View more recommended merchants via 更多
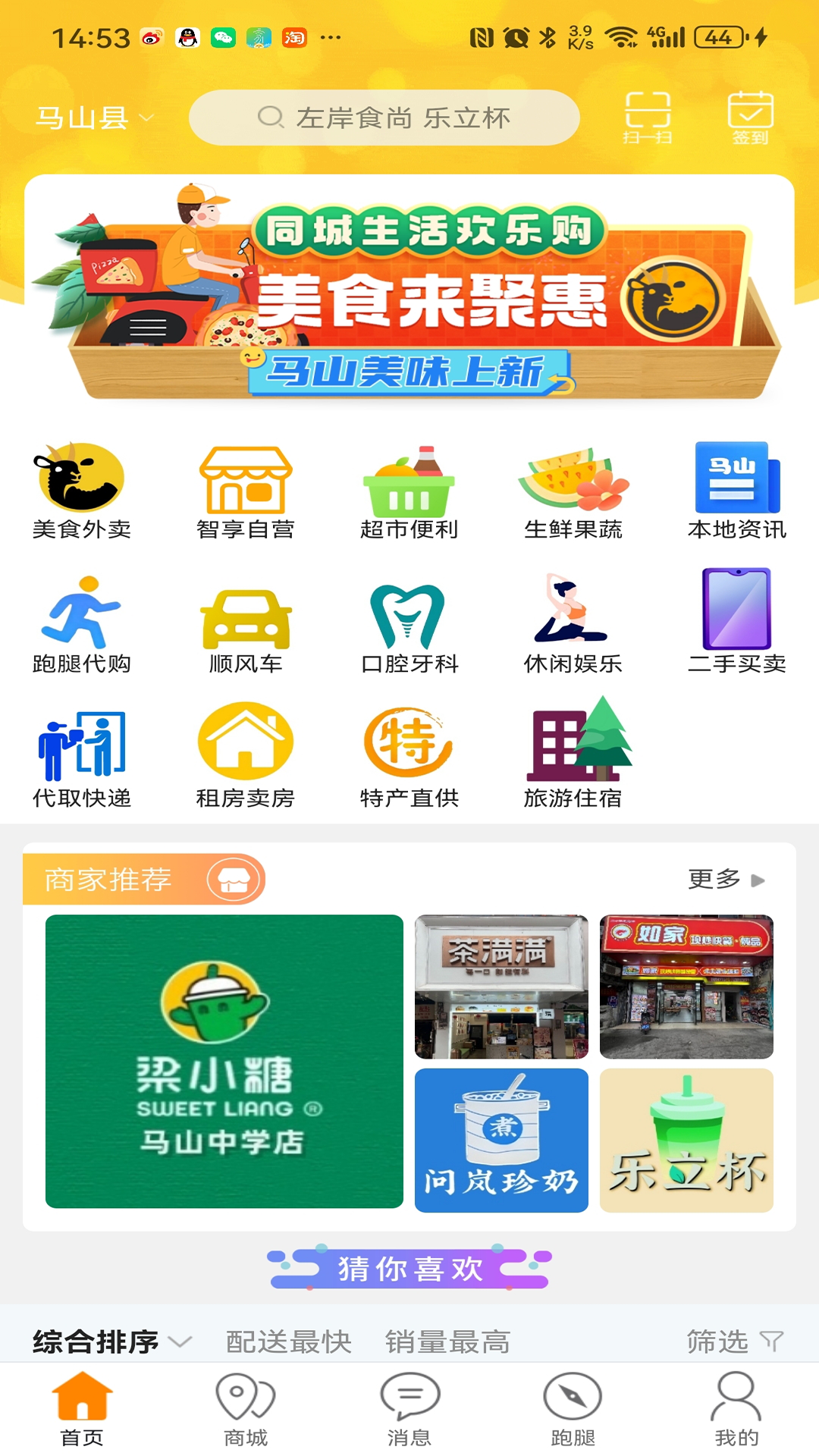Image resolution: width=819 pixels, height=1456 pixels. click(x=725, y=880)
